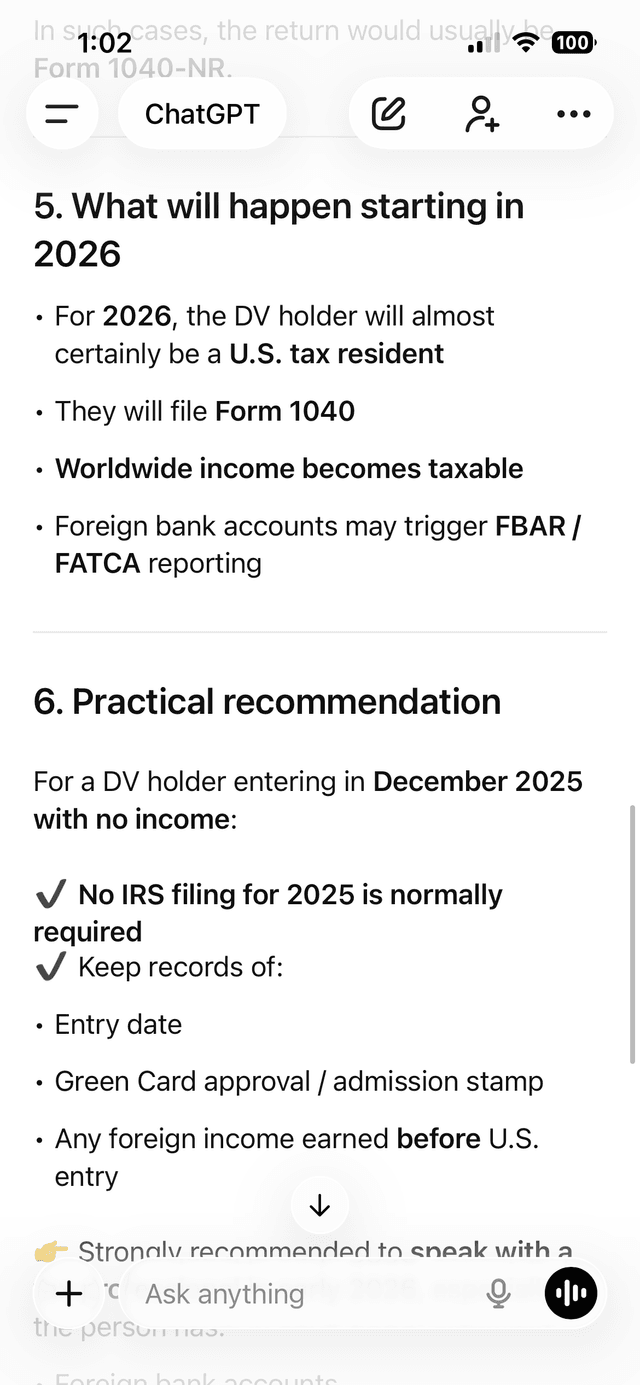Open the three-dot overflow menu
The image size is (640, 1385).
coord(573,114)
